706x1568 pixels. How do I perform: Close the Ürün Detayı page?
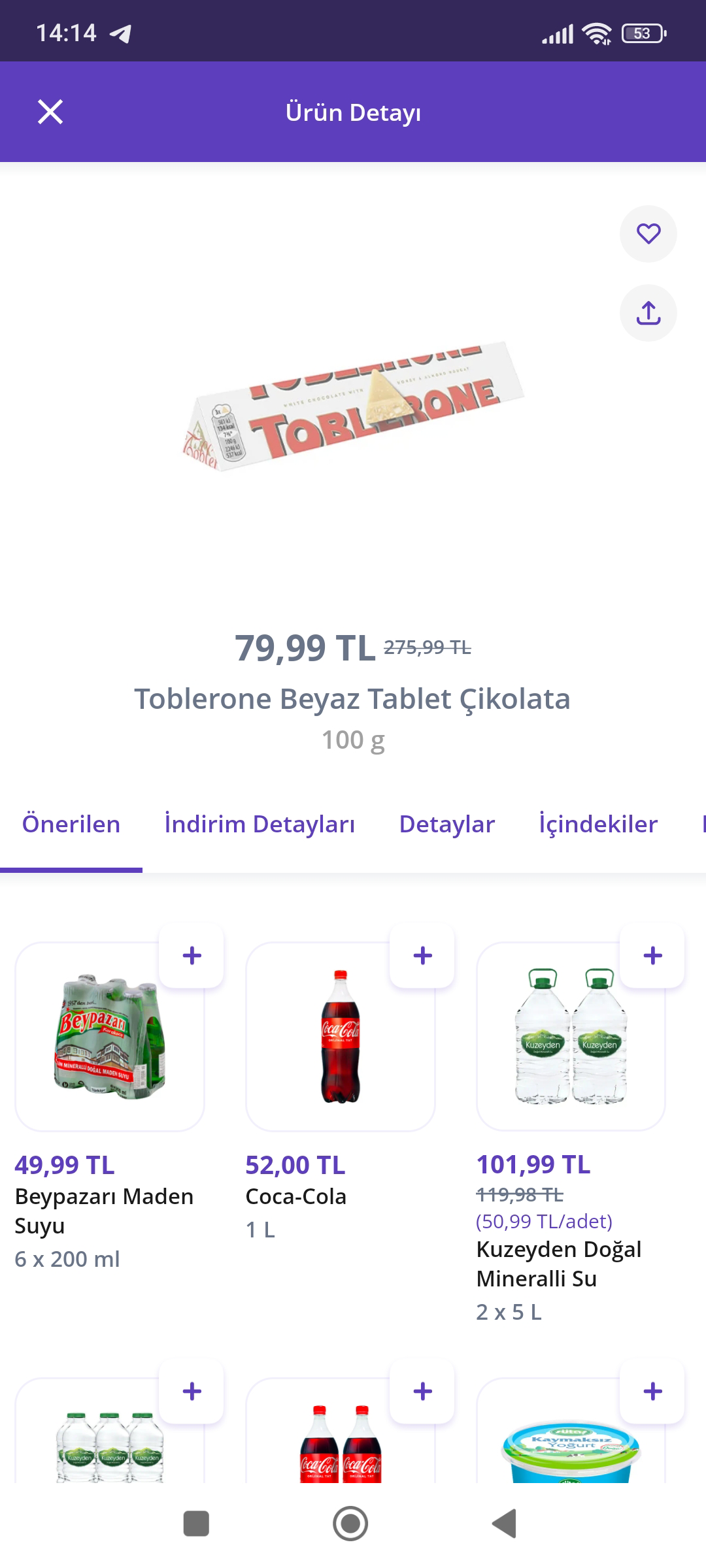(50, 112)
